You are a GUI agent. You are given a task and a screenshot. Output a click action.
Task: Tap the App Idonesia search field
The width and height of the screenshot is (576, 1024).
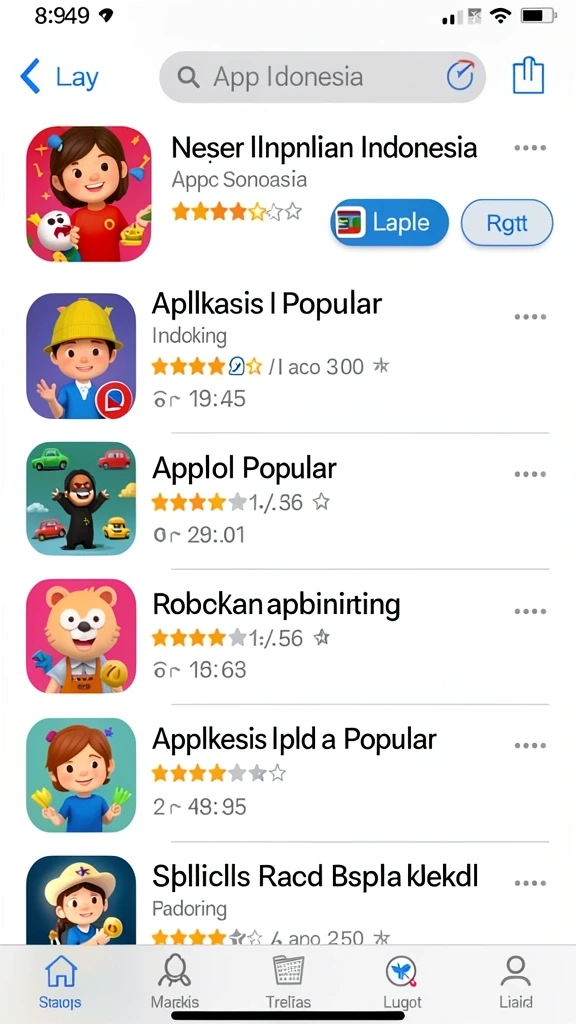click(322, 77)
